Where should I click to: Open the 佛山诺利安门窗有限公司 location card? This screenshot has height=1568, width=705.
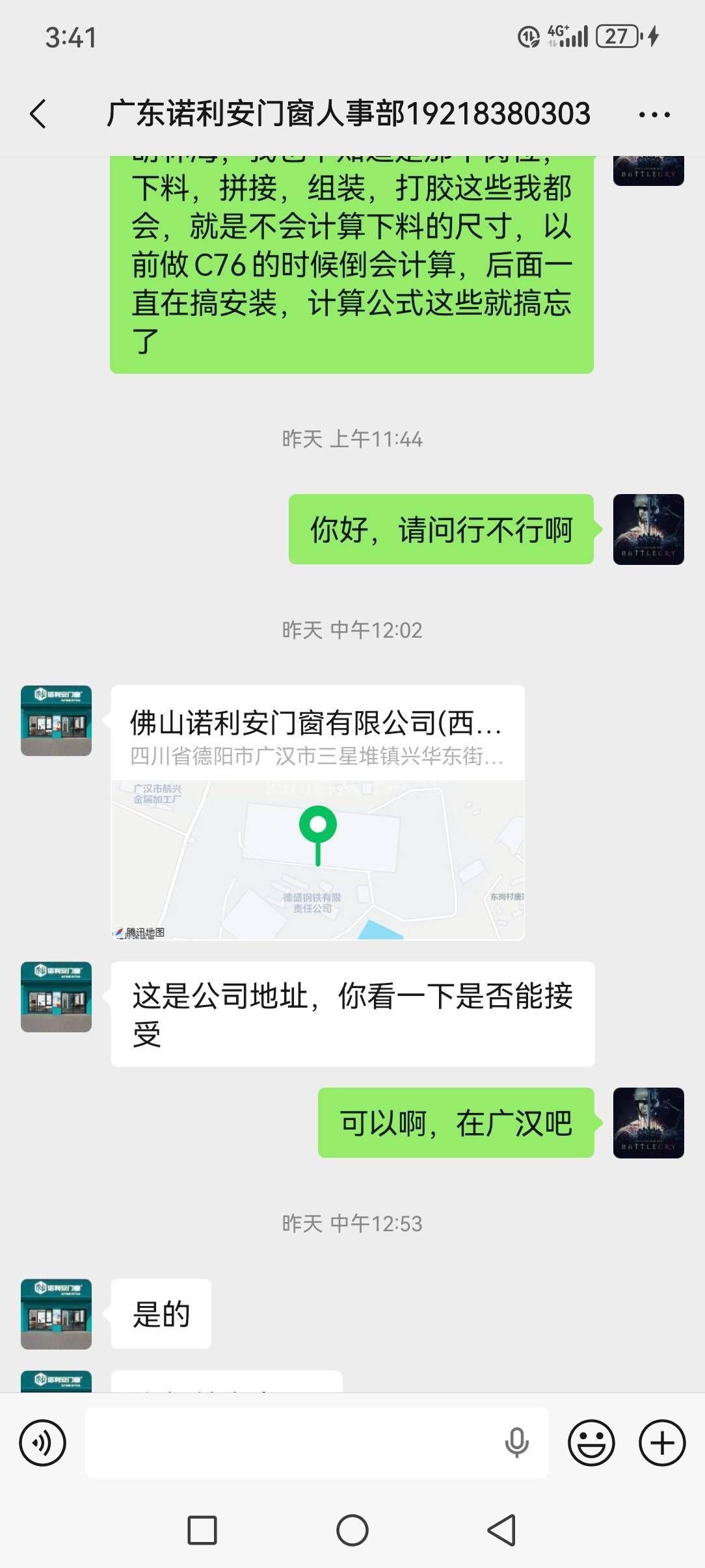pos(317,812)
